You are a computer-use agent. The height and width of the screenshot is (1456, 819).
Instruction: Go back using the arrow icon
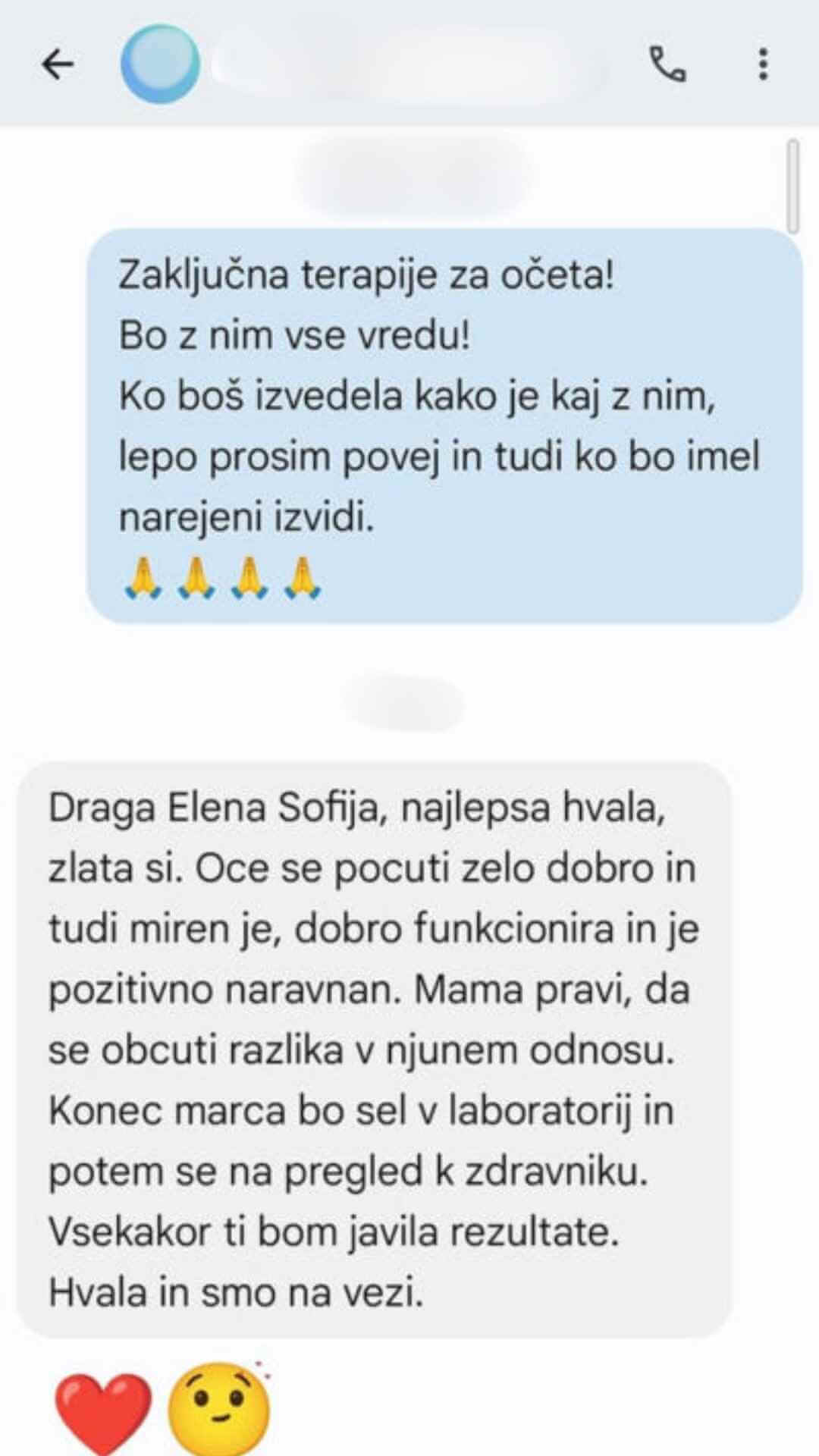58,64
